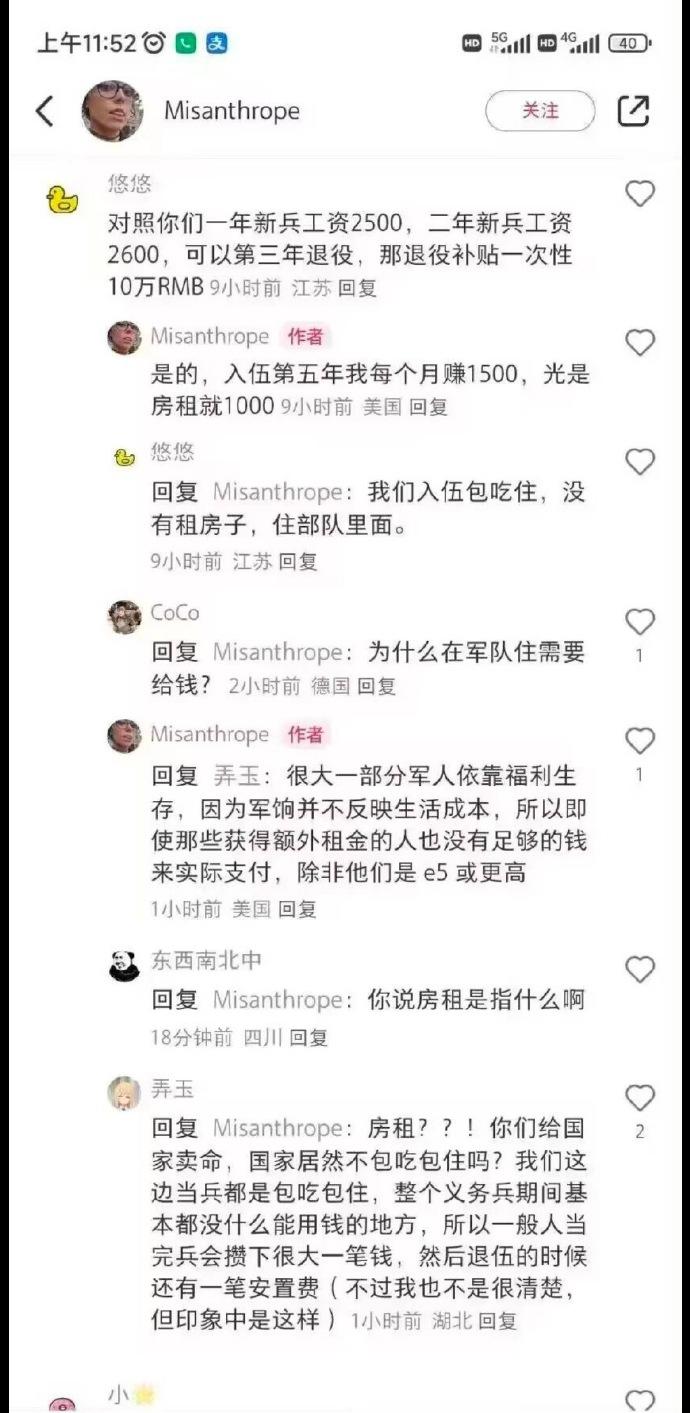The height and width of the screenshot is (1413, 690).
Task: Go back using the top-left arrow
Action: 44,111
